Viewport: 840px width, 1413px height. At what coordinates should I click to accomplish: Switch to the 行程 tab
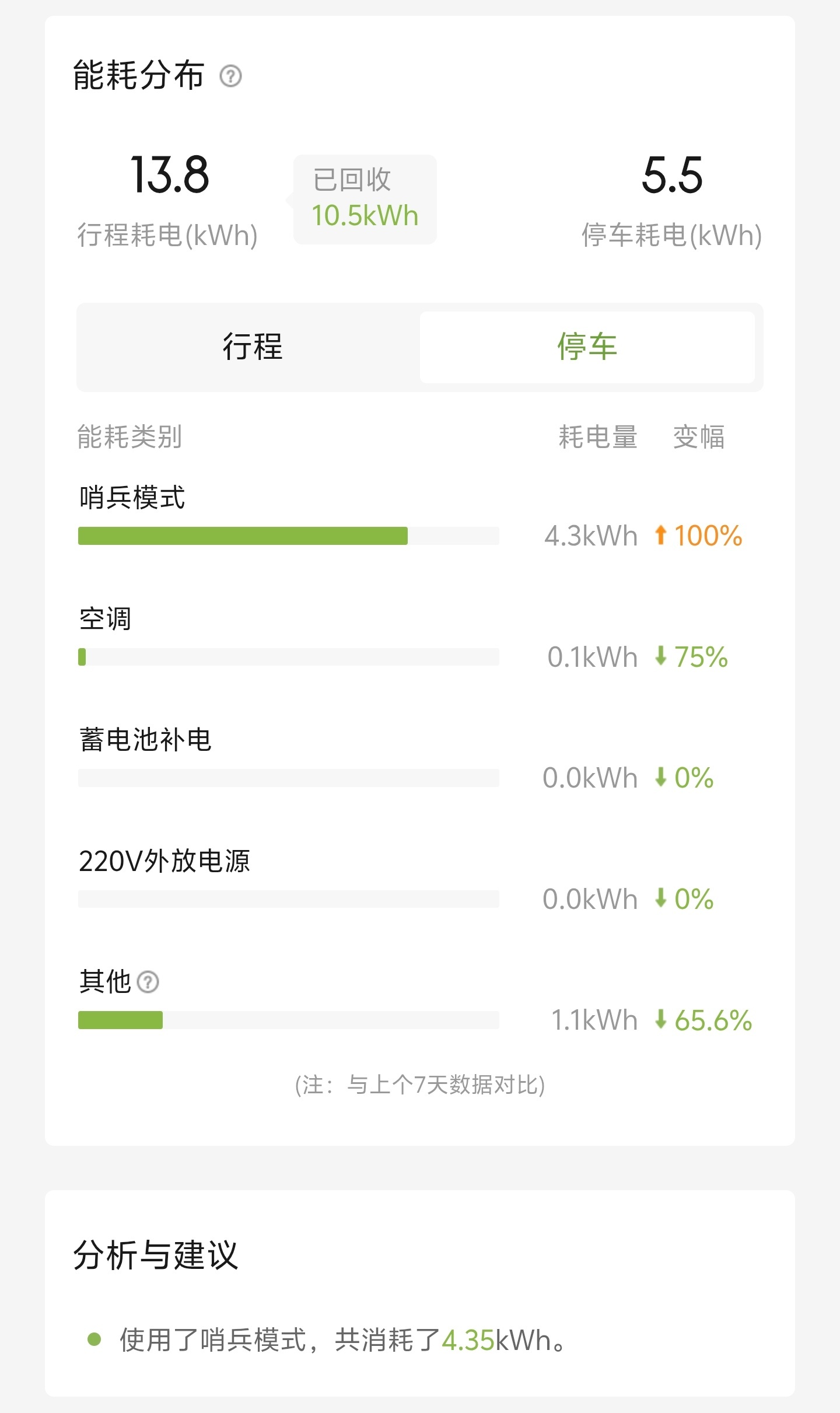click(x=252, y=347)
